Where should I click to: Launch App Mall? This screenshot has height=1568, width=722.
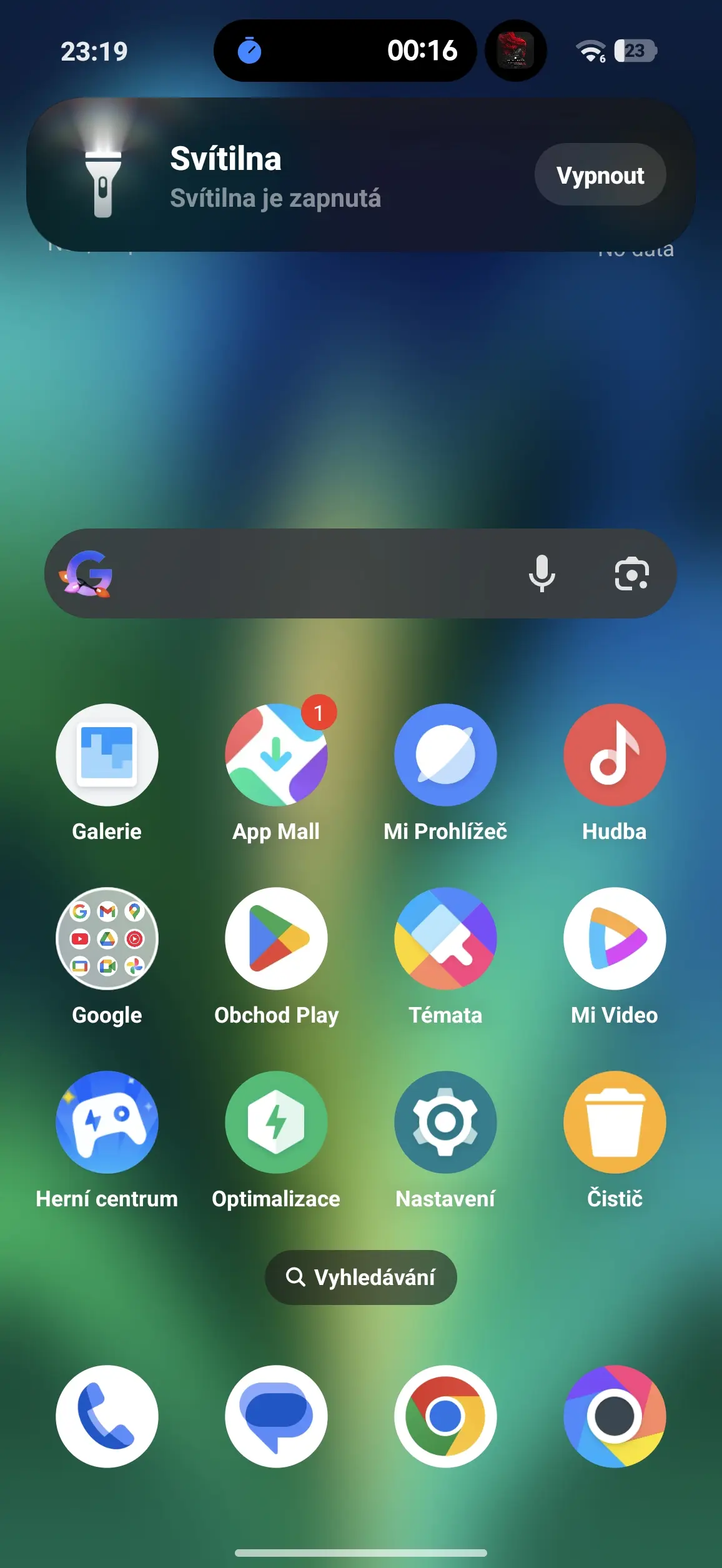(276, 755)
